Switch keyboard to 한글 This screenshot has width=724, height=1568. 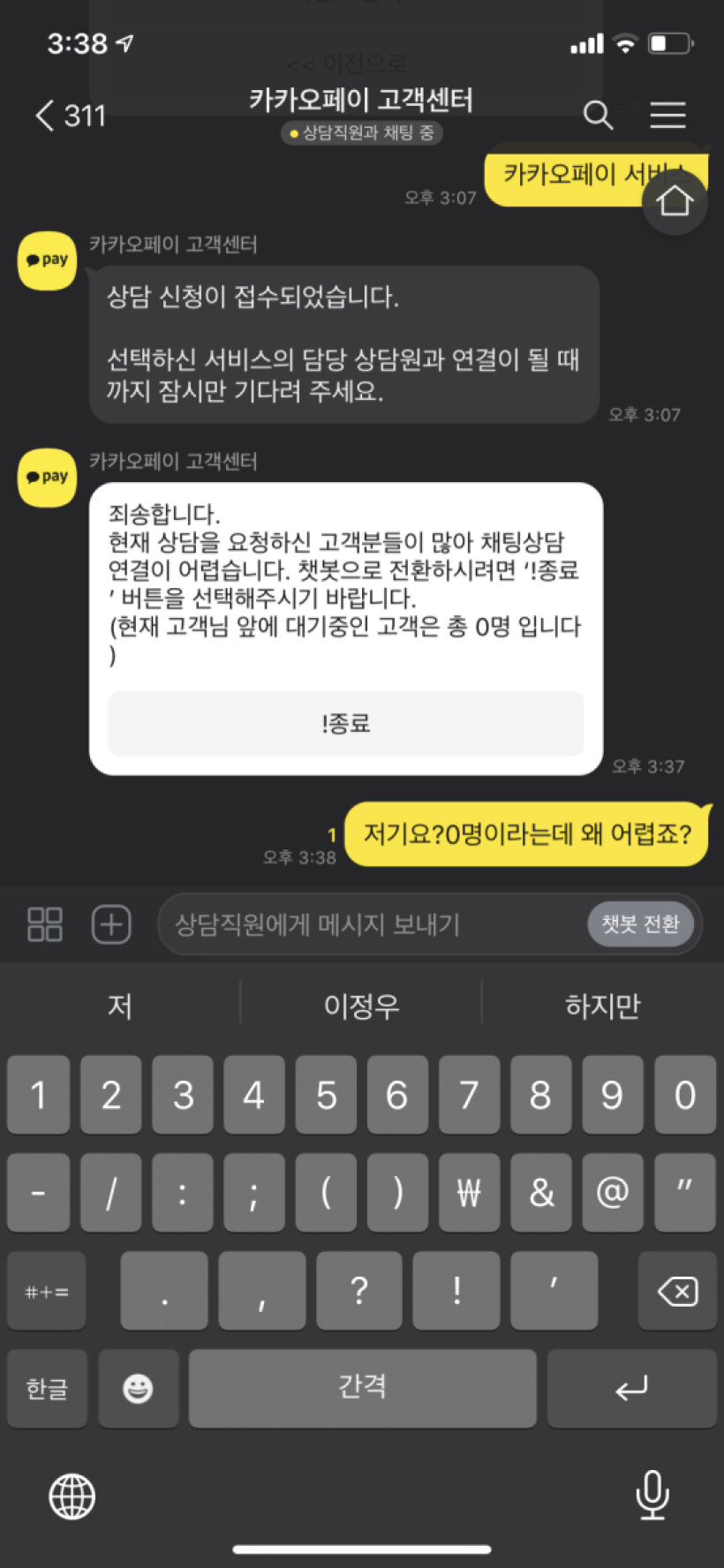pos(47,1388)
